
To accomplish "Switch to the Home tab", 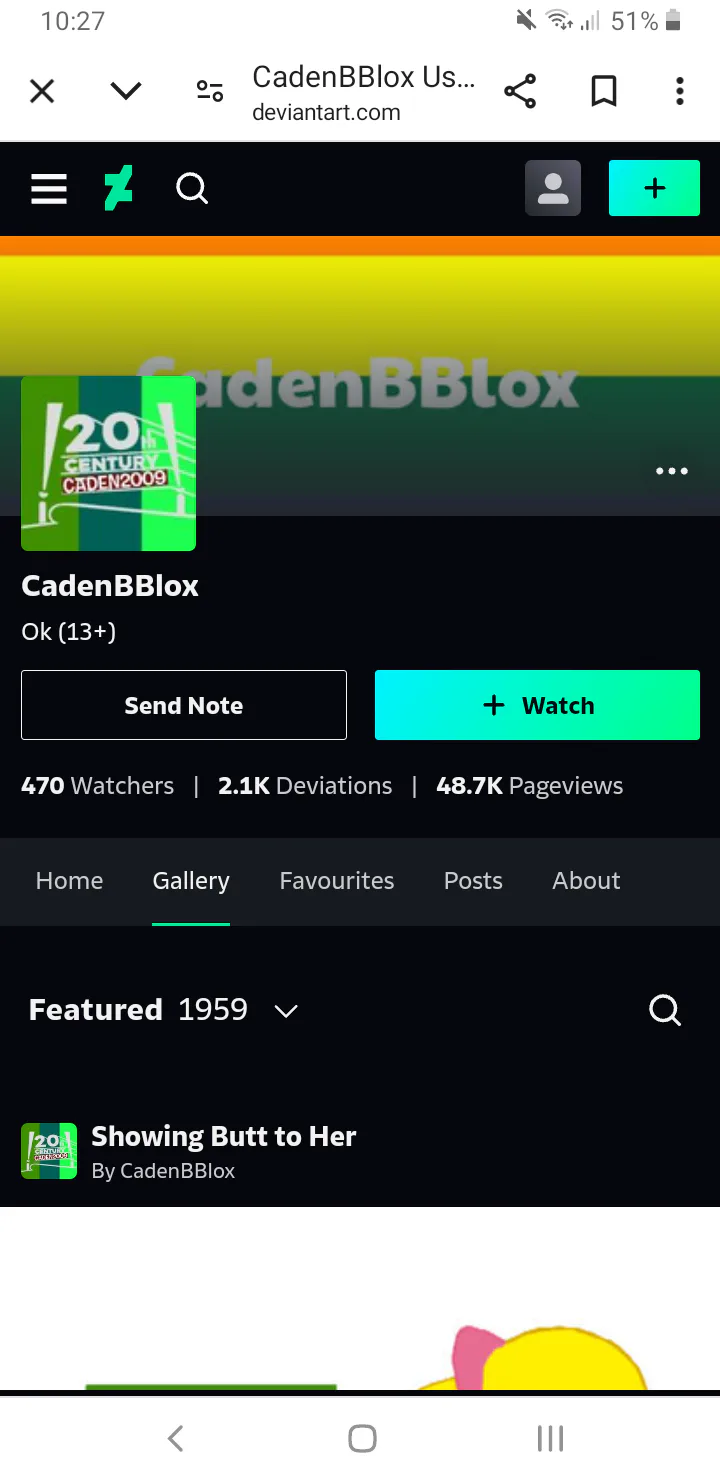I will click(x=69, y=881).
